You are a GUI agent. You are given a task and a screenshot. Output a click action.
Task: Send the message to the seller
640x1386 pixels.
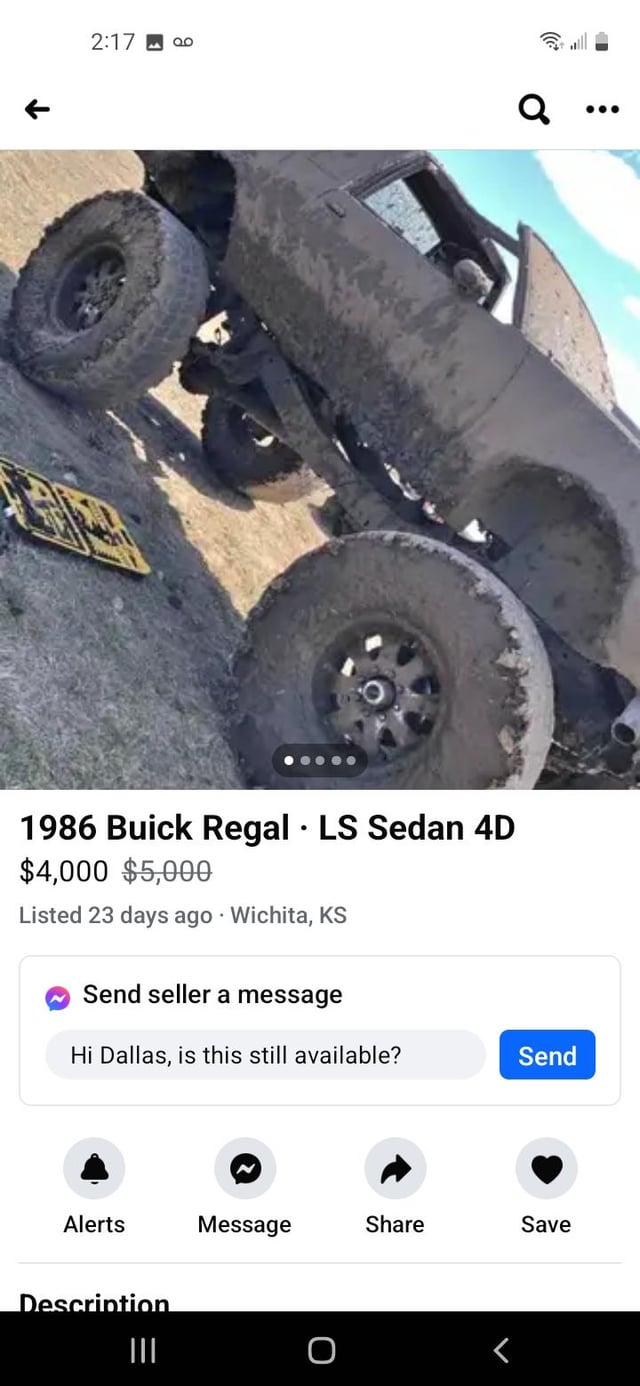547,1055
